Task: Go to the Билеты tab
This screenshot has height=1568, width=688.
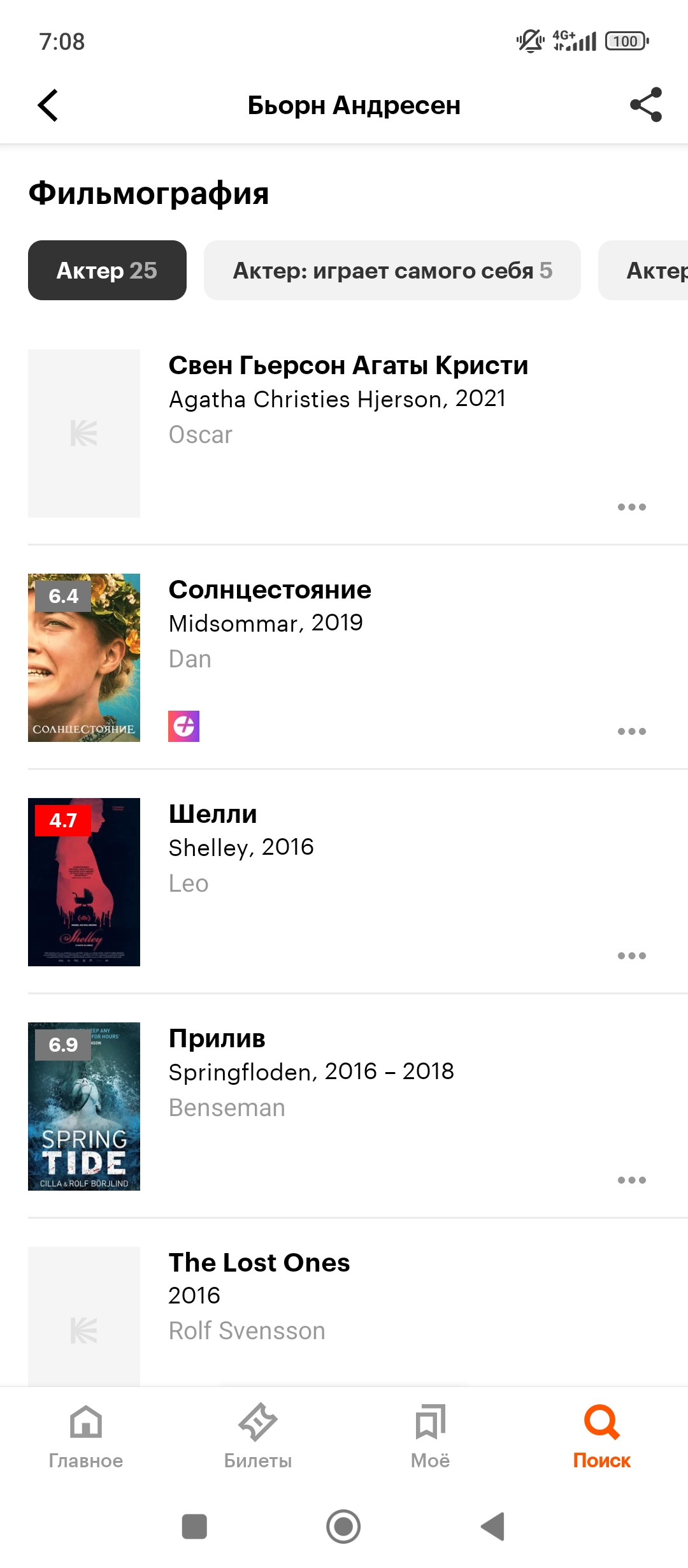Action: tap(258, 1434)
